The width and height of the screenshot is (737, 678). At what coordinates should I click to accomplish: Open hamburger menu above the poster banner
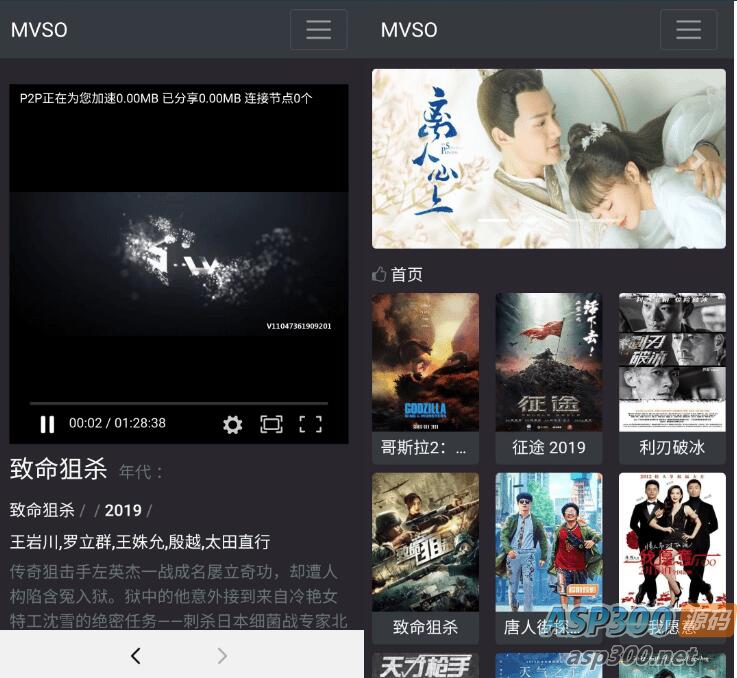pos(688,30)
